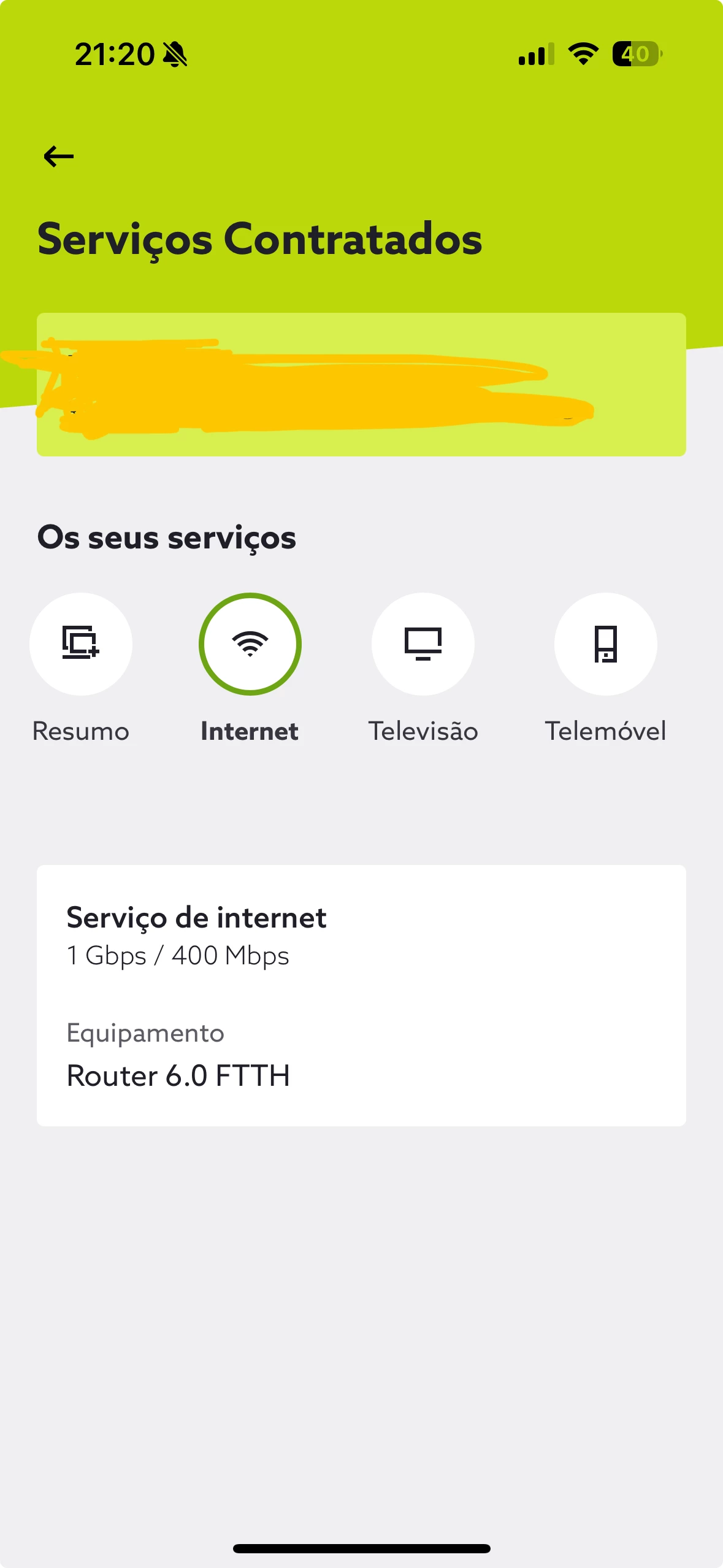This screenshot has height=1568, width=723.
Task: Select the Internet service tab
Action: point(250,644)
